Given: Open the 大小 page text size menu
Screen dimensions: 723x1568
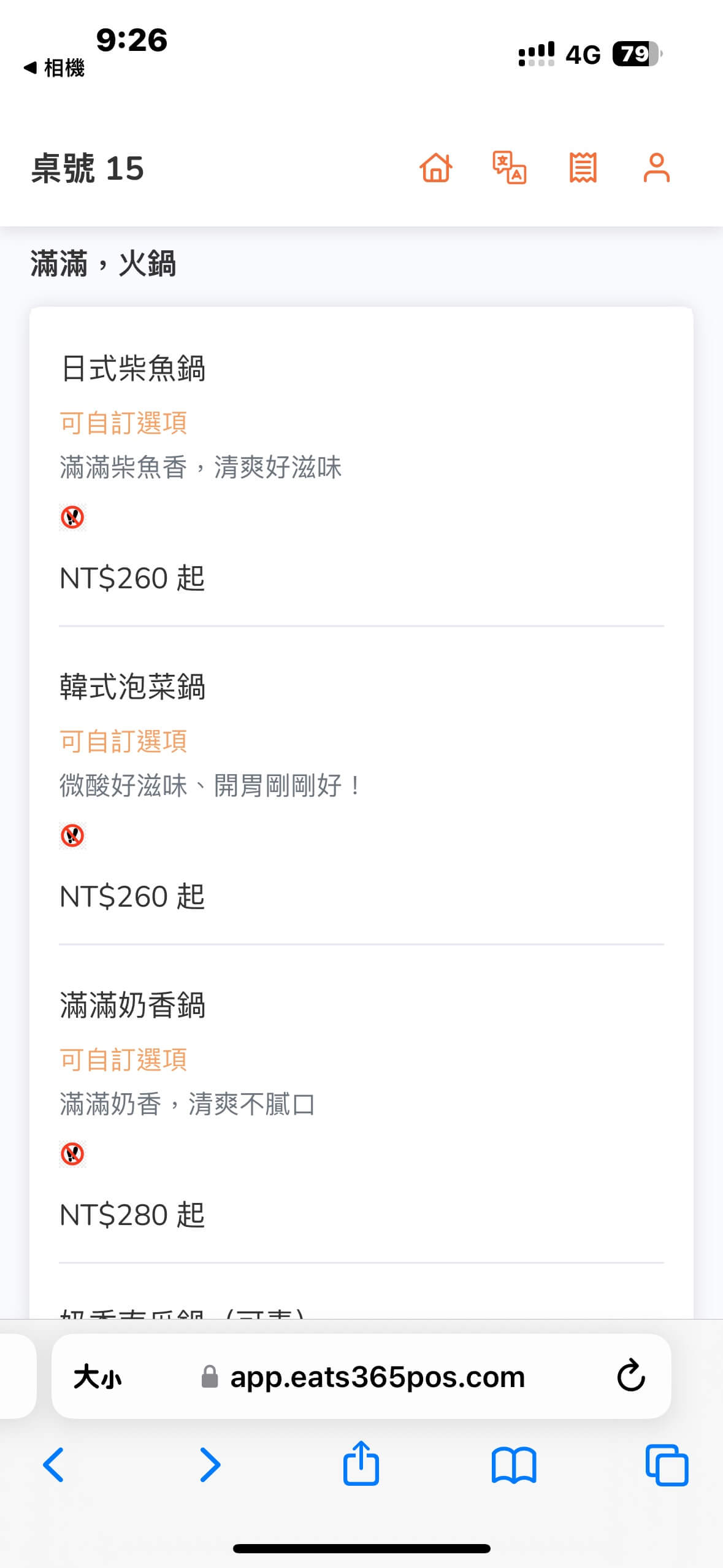Looking at the screenshot, I should [98, 1377].
